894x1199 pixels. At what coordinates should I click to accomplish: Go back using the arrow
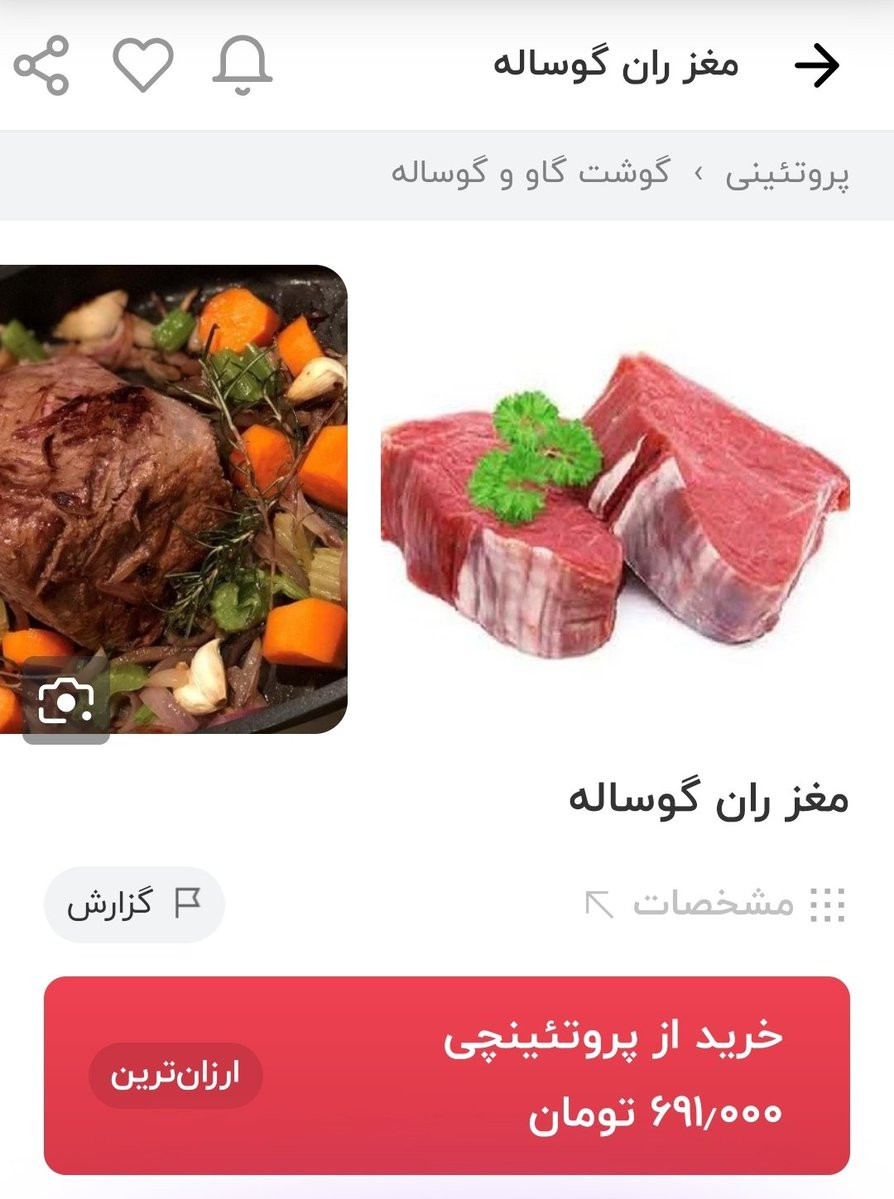[x=817, y=66]
